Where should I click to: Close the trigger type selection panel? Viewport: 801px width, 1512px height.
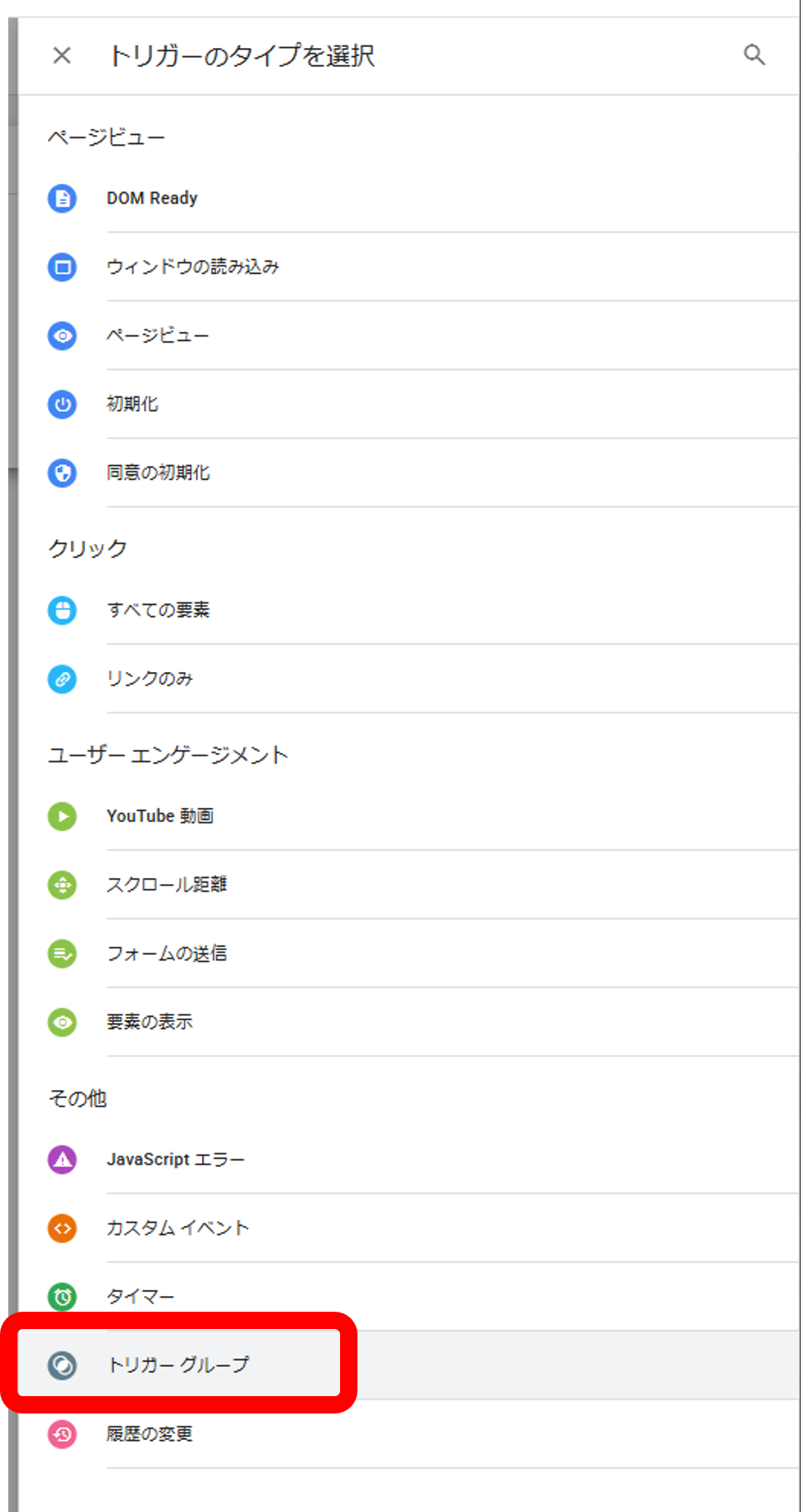tap(62, 55)
